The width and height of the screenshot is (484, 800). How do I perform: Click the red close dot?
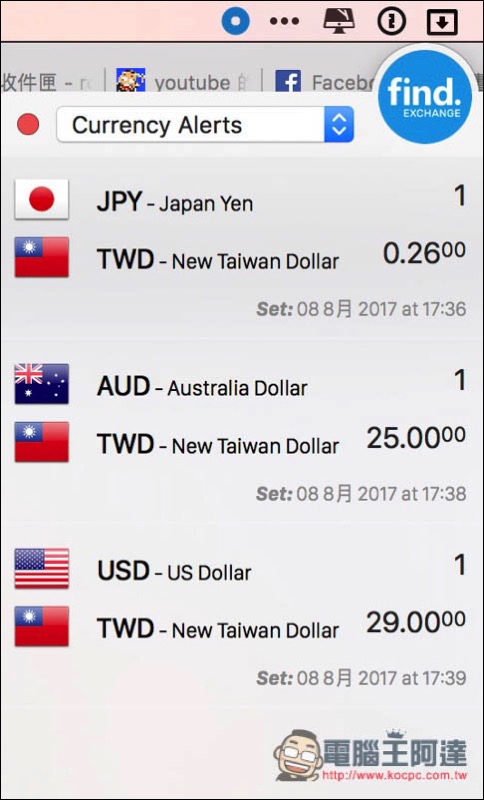(x=28, y=124)
